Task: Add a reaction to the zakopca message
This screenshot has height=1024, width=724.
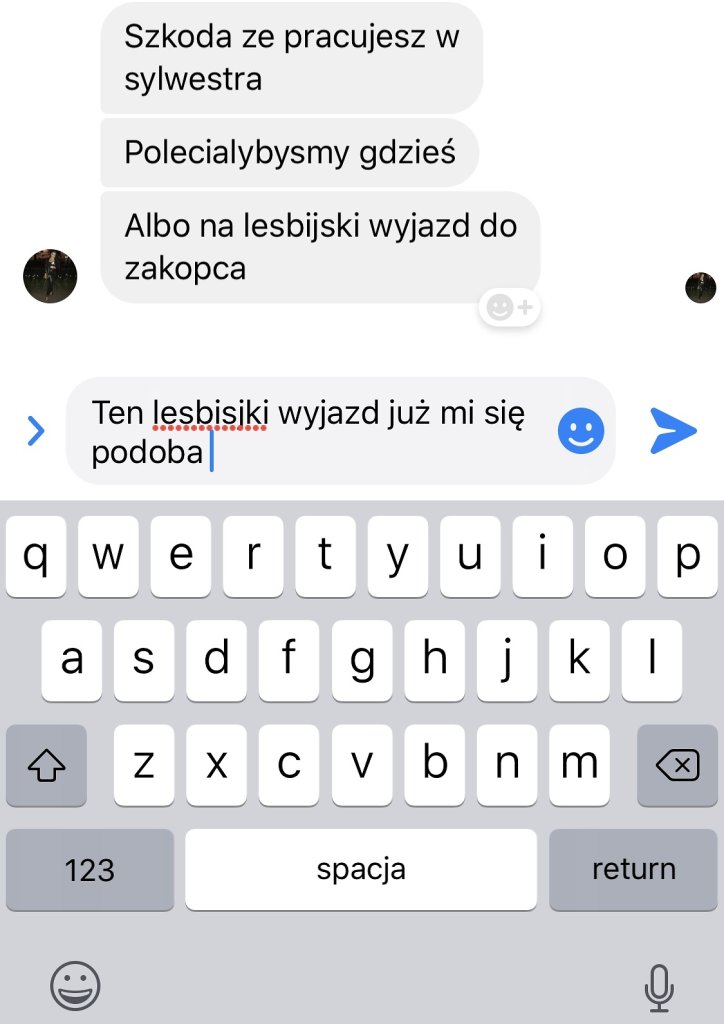Action: tap(510, 308)
